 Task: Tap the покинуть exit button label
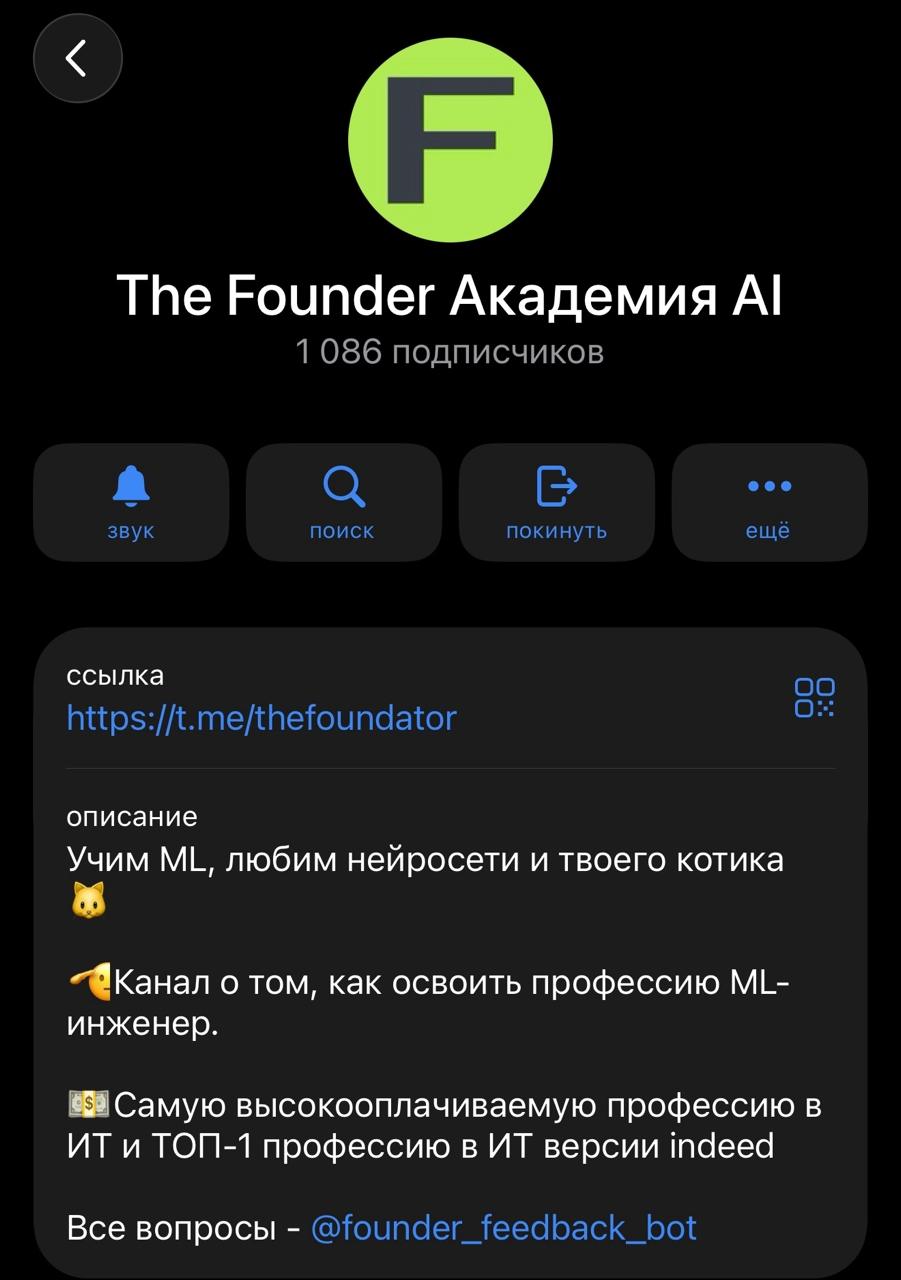coord(557,531)
